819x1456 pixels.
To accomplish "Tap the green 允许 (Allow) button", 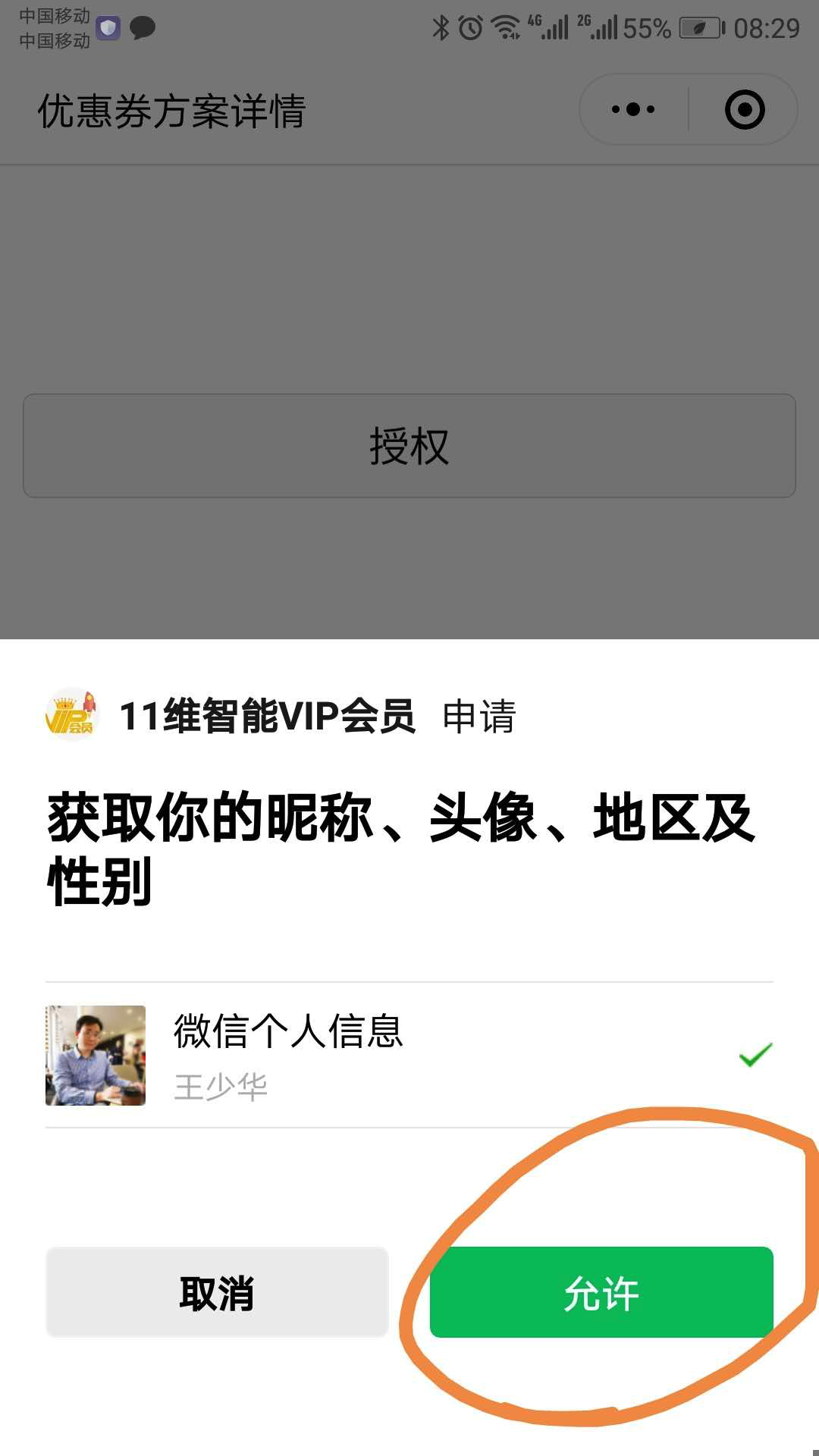I will tap(601, 1292).
